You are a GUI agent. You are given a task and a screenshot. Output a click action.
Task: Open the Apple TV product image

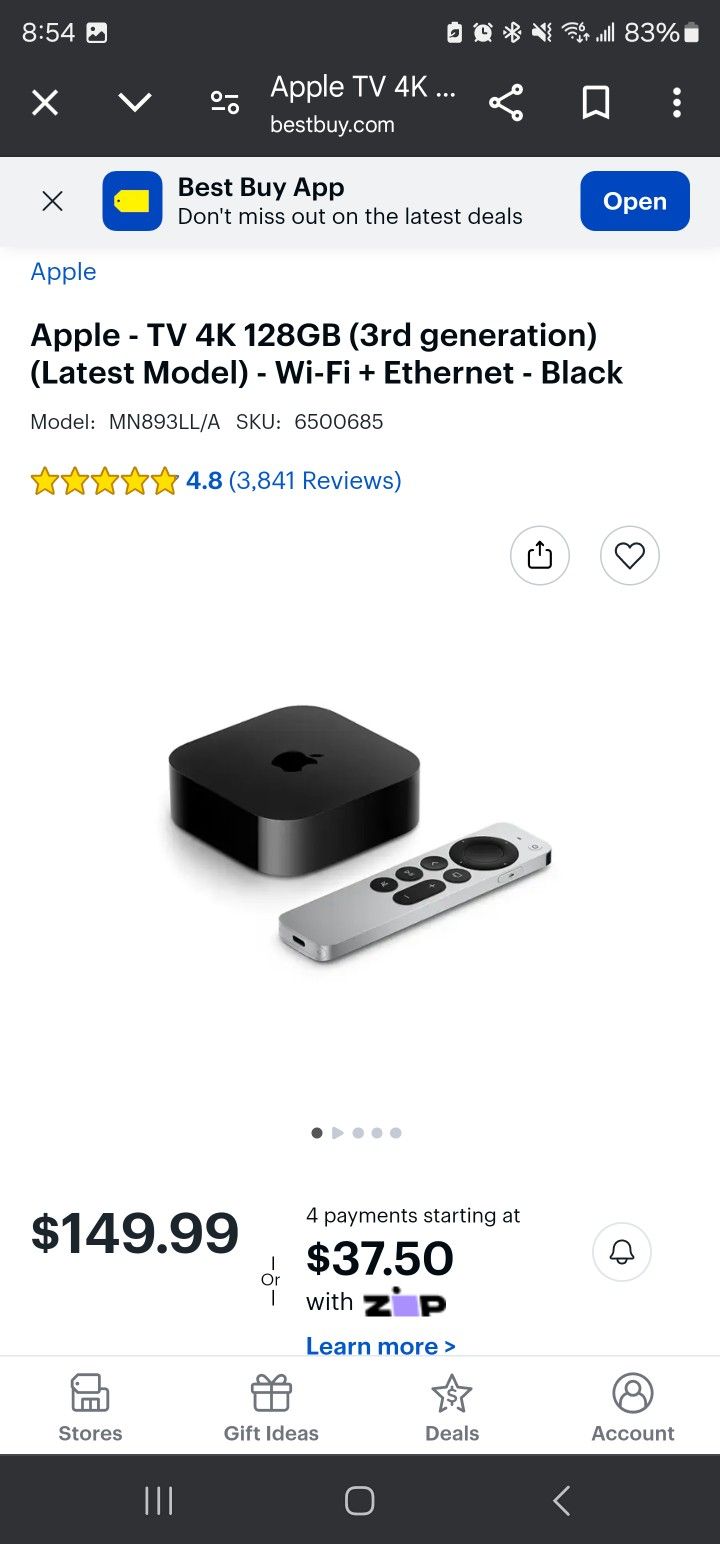[360, 830]
